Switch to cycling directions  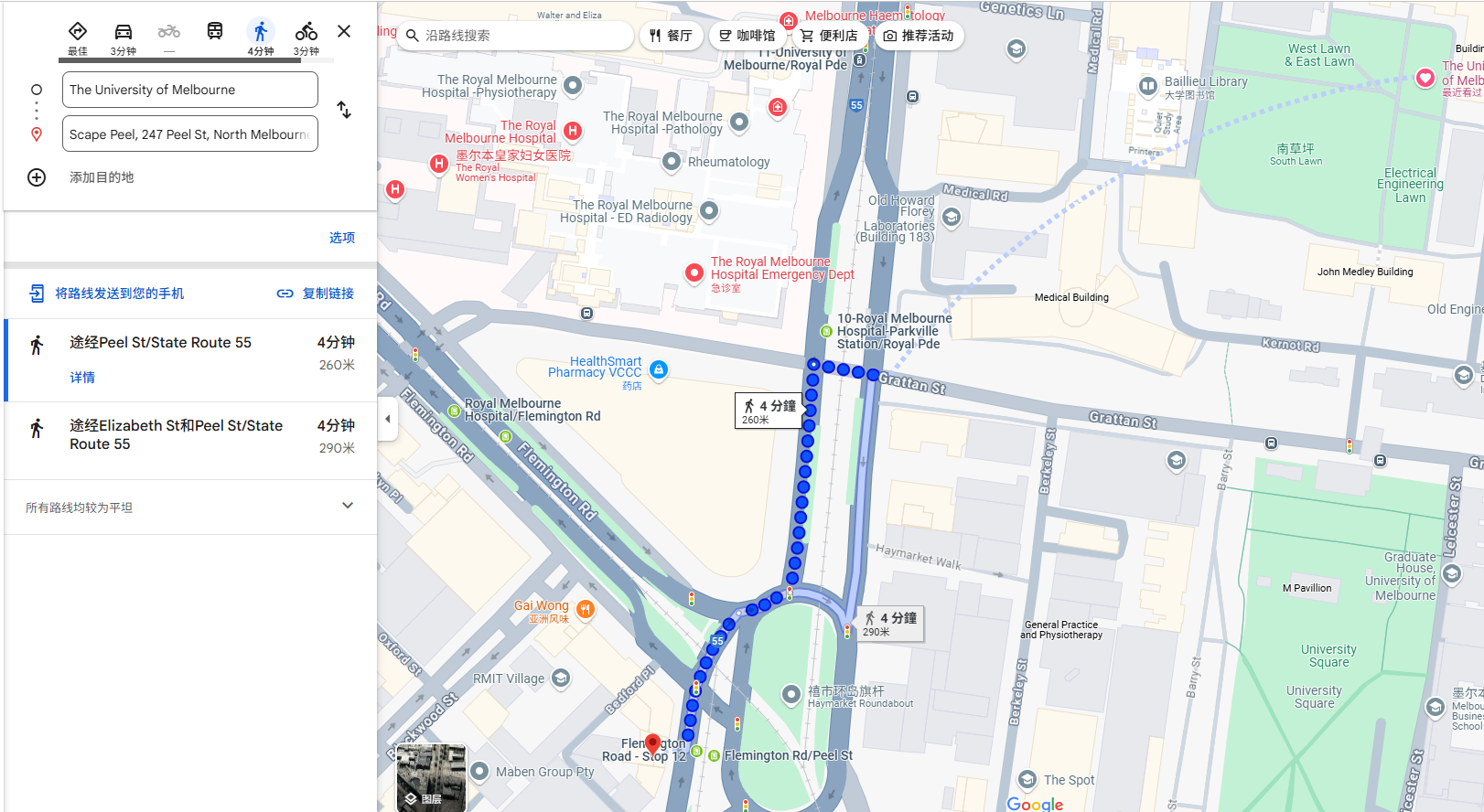306,37
